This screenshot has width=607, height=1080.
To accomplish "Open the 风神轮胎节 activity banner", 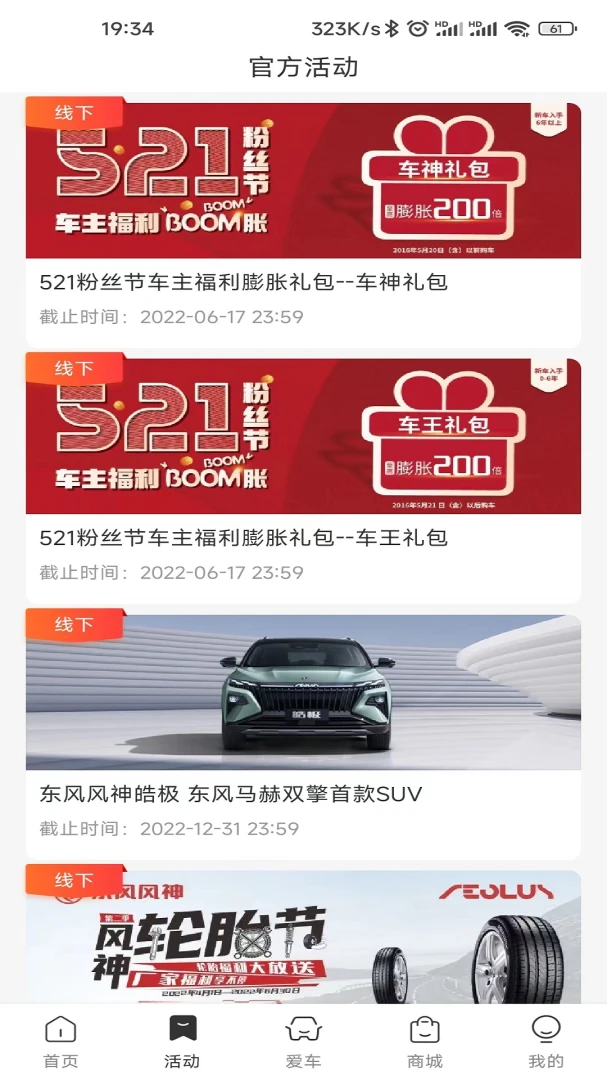I will pyautogui.click(x=303, y=937).
